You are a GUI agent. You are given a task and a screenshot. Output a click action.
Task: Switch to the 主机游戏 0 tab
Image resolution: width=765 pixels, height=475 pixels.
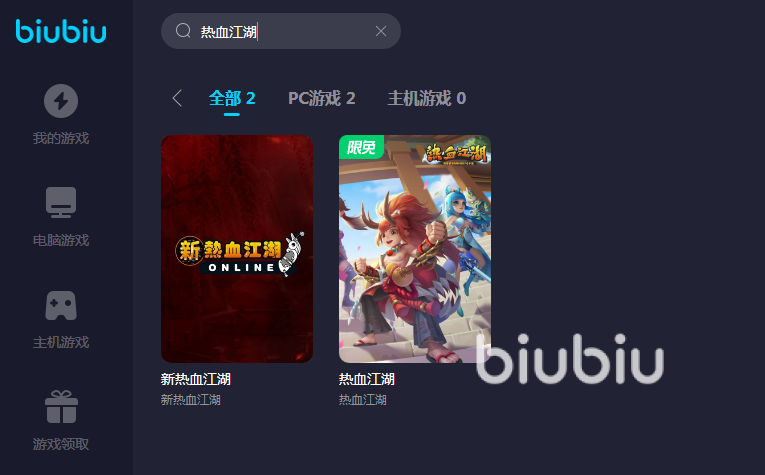[426, 98]
